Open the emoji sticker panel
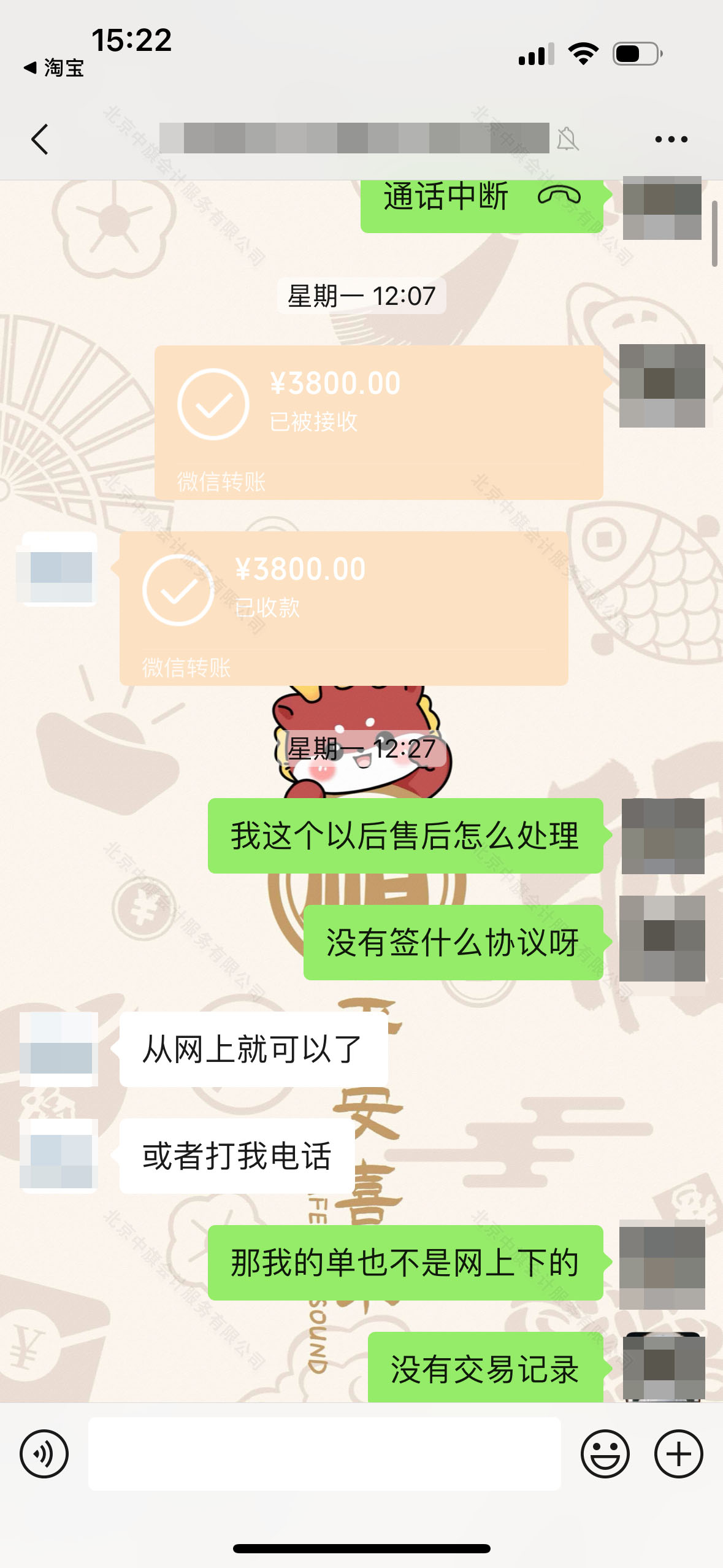 click(605, 1453)
